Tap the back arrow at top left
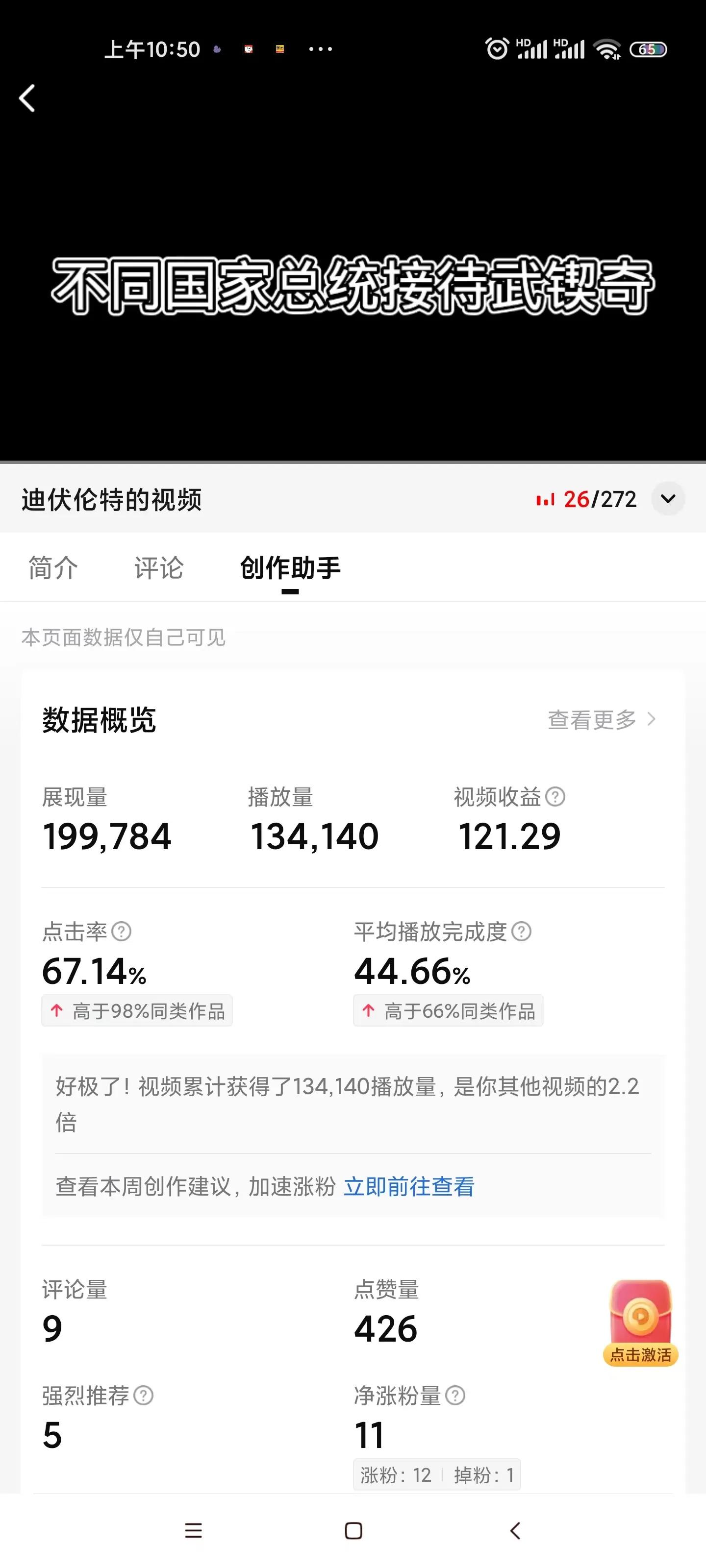Image resolution: width=706 pixels, height=1568 pixels. (27, 98)
